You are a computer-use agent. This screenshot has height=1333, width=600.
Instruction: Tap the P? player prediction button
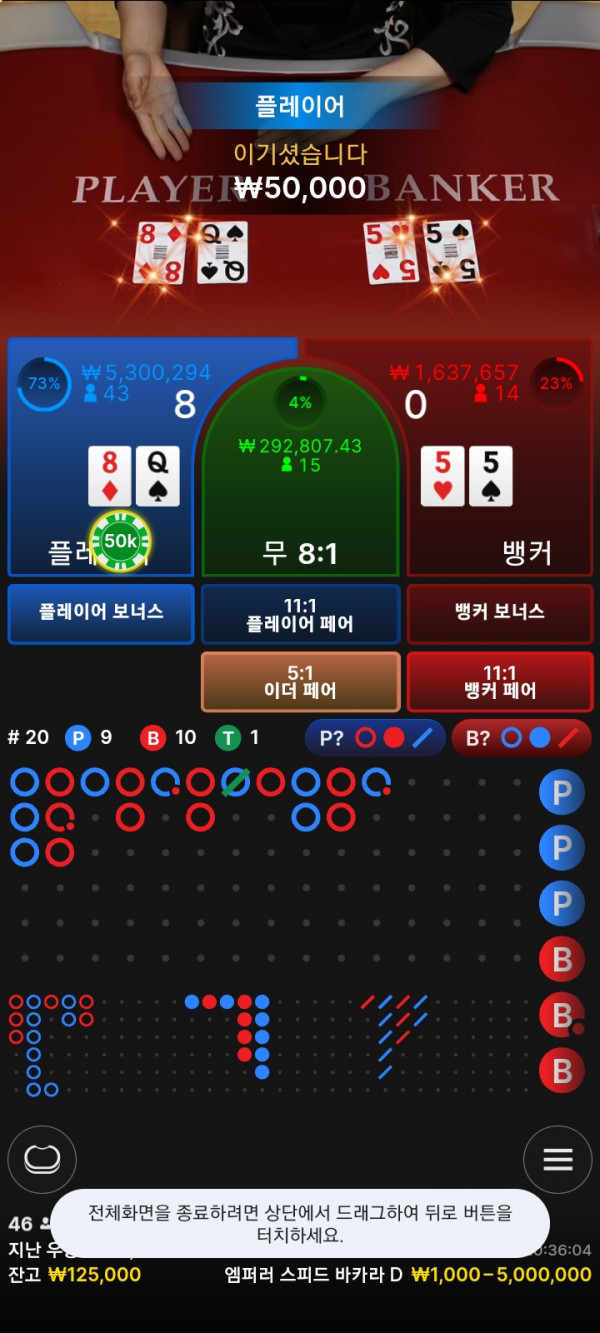click(374, 738)
